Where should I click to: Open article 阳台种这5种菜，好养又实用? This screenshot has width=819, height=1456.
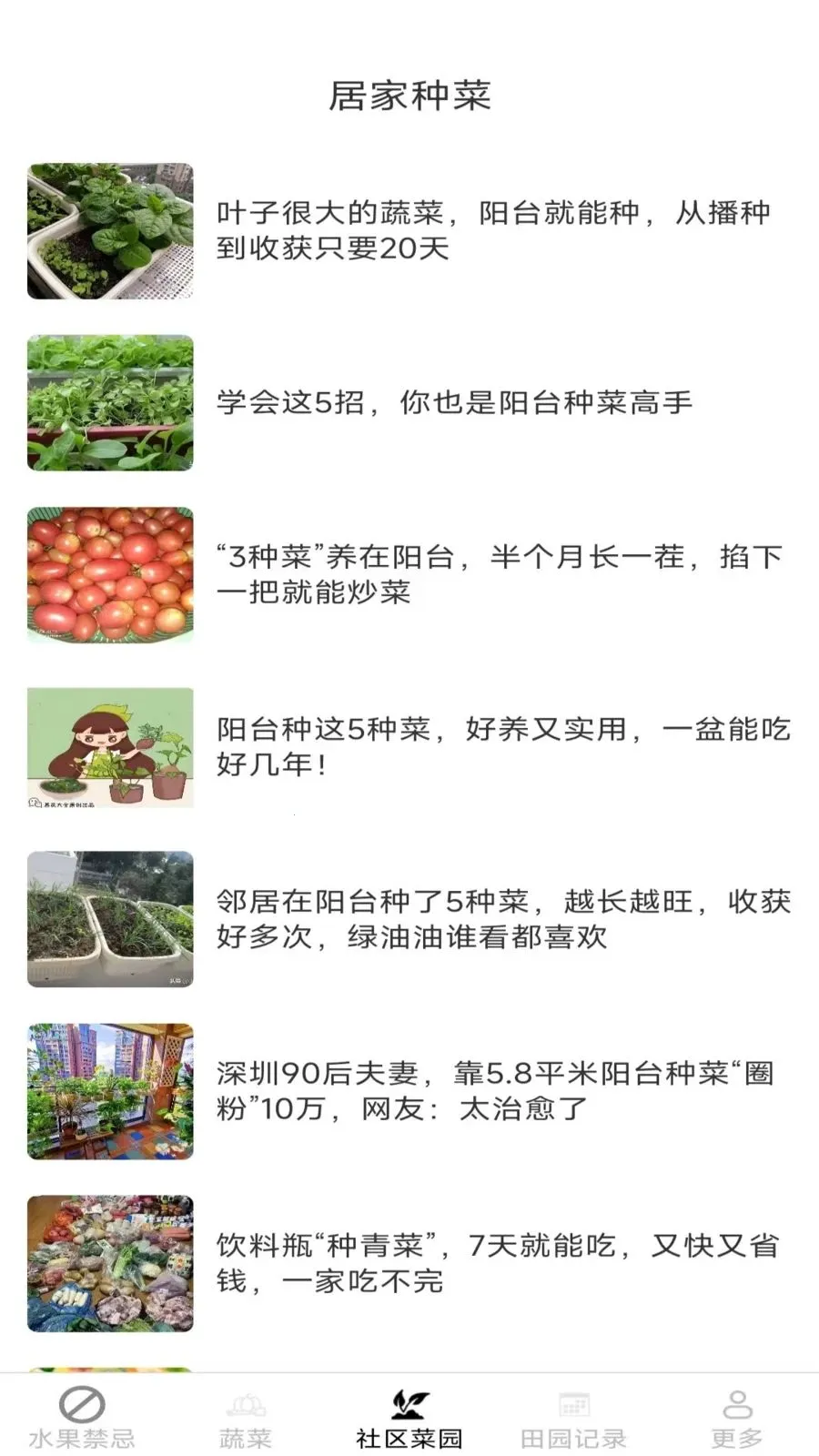pyautogui.click(x=409, y=747)
